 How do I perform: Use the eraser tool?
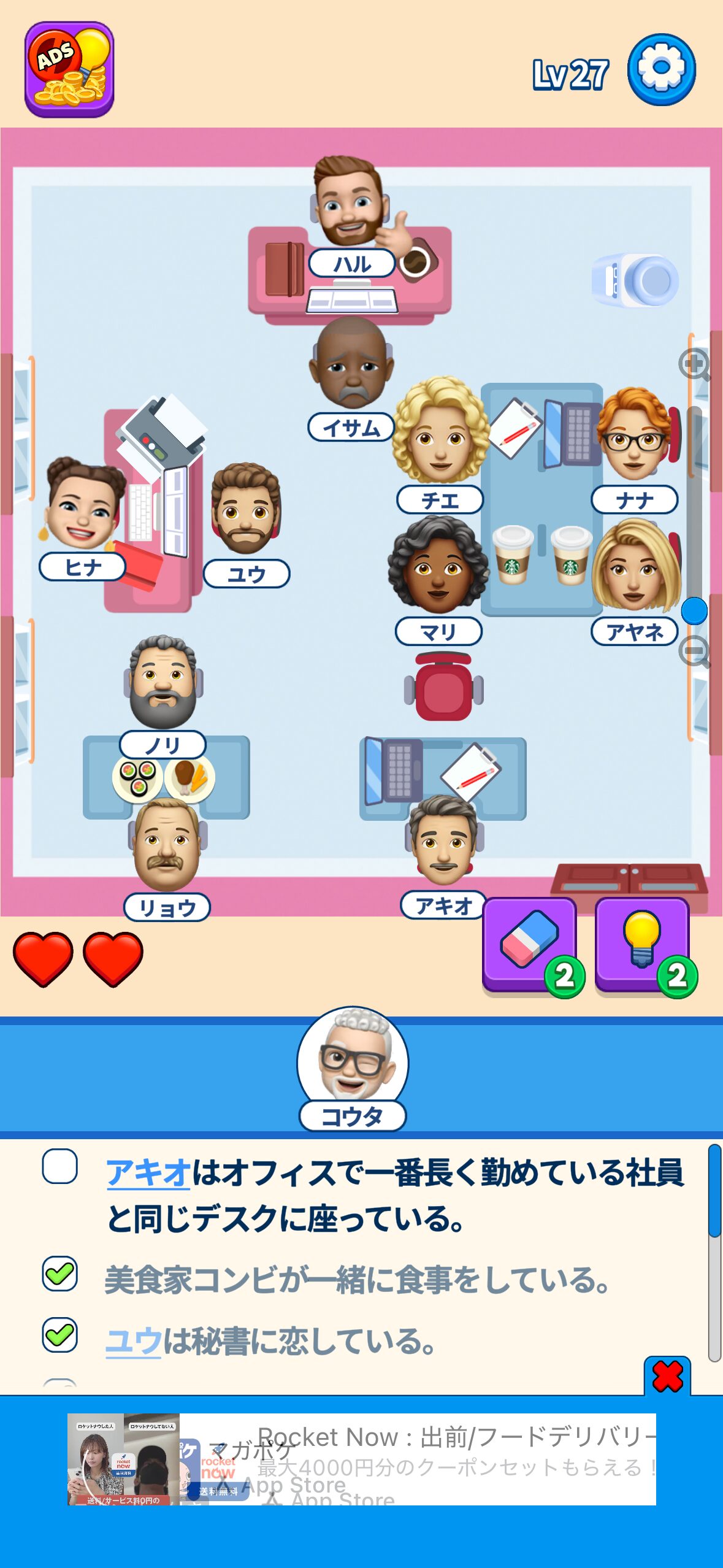[x=530, y=944]
